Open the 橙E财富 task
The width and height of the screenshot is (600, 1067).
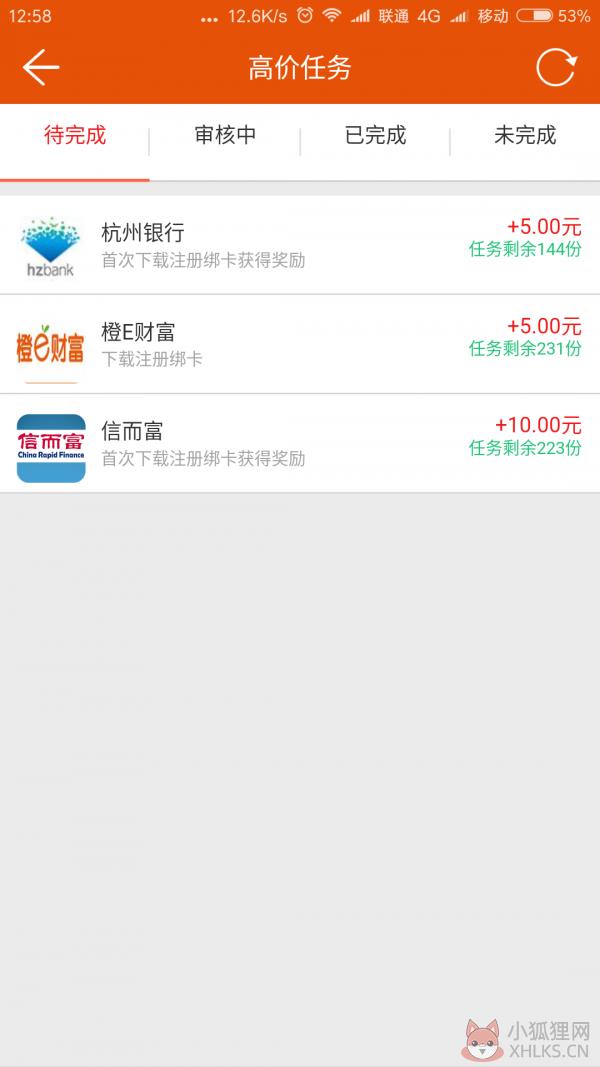(300, 344)
